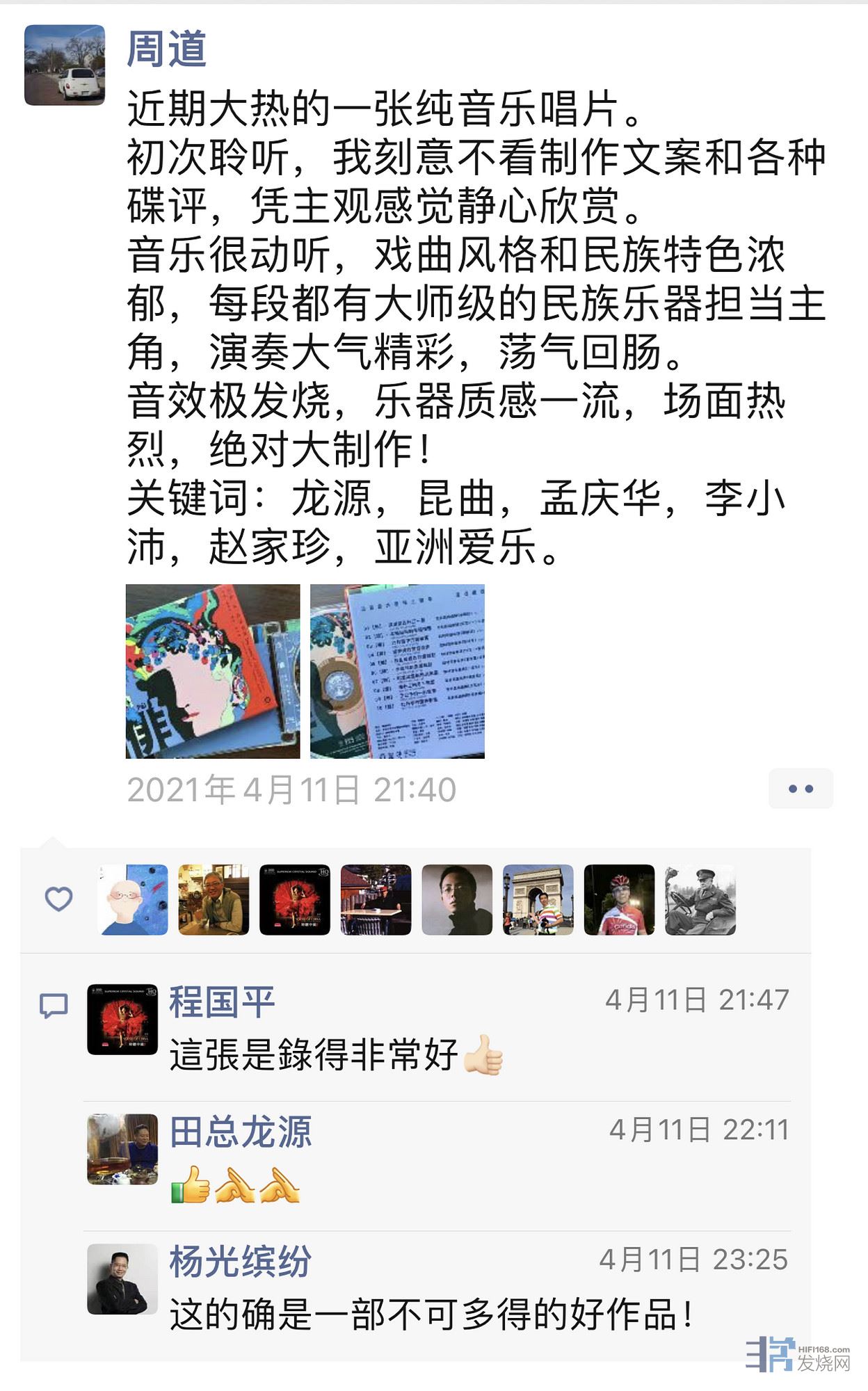
Task: Open 田总龙源's comment avatar
Action: [x=122, y=1149]
